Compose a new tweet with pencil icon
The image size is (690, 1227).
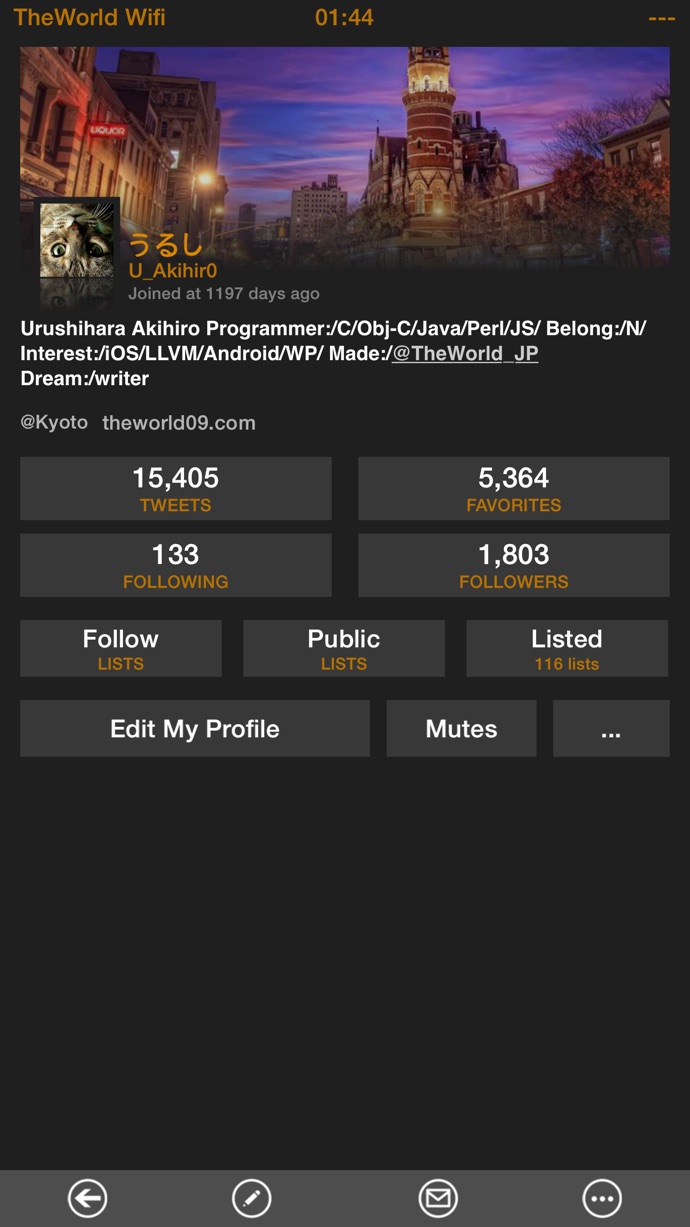251,1198
